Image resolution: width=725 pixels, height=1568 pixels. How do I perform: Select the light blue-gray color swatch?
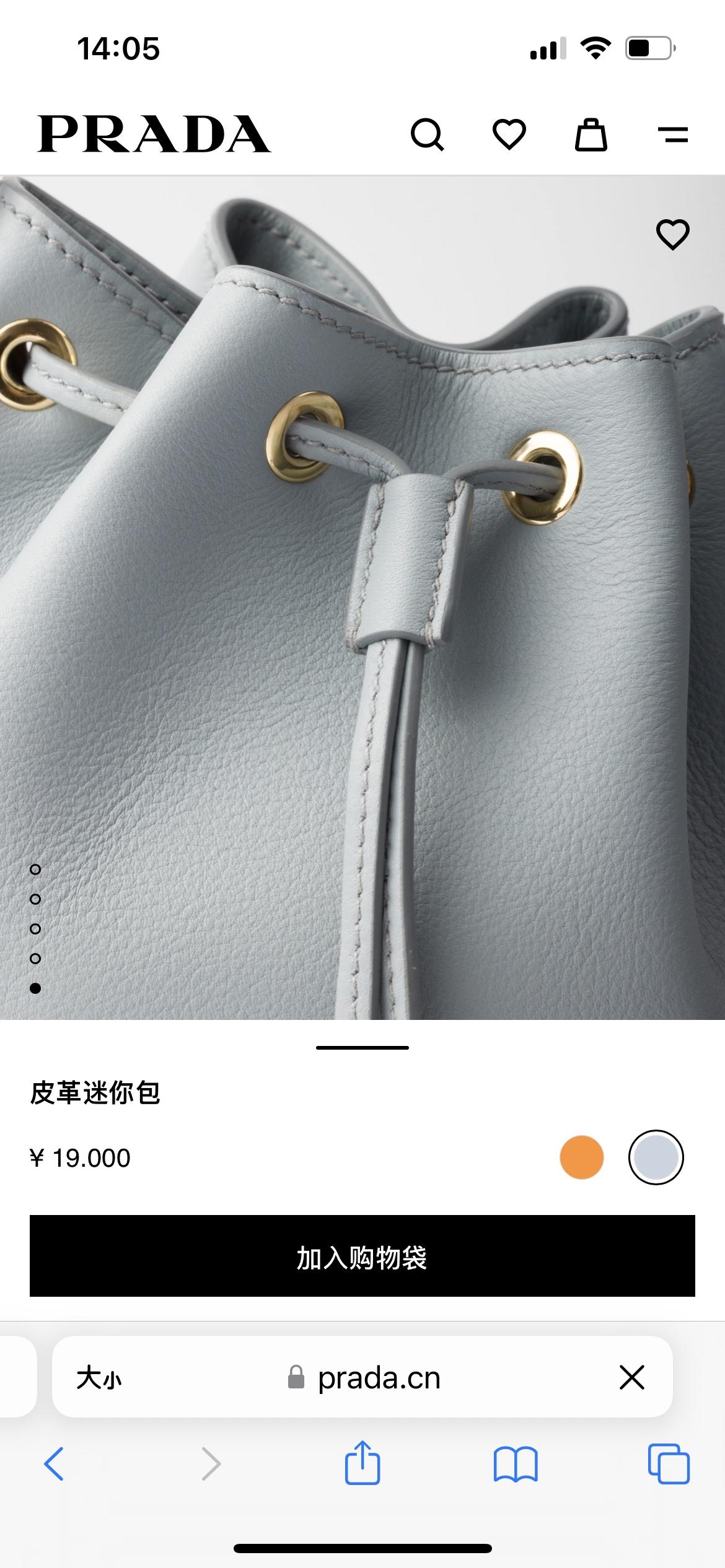point(656,1157)
